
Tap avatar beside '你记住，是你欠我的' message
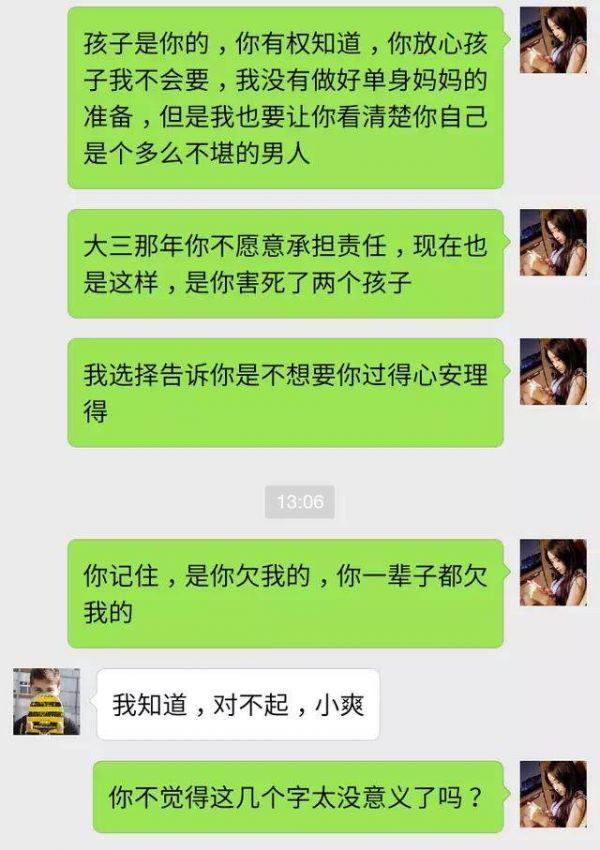(x=553, y=572)
